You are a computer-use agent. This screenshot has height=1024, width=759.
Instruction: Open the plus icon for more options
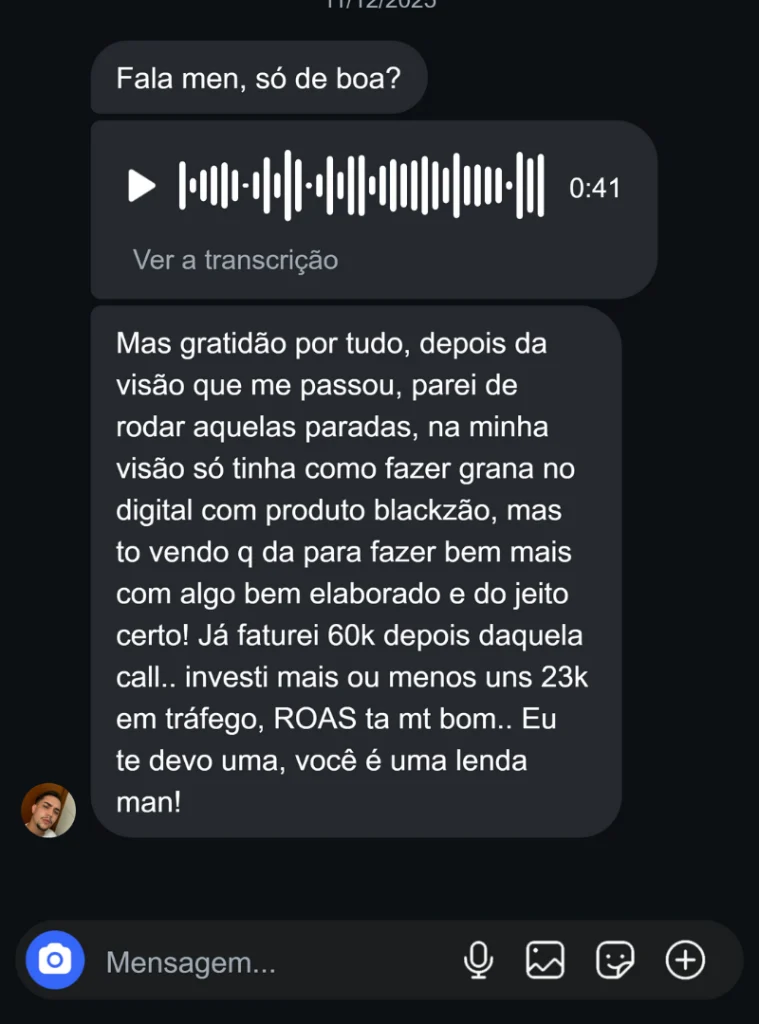pyautogui.click(x=685, y=961)
